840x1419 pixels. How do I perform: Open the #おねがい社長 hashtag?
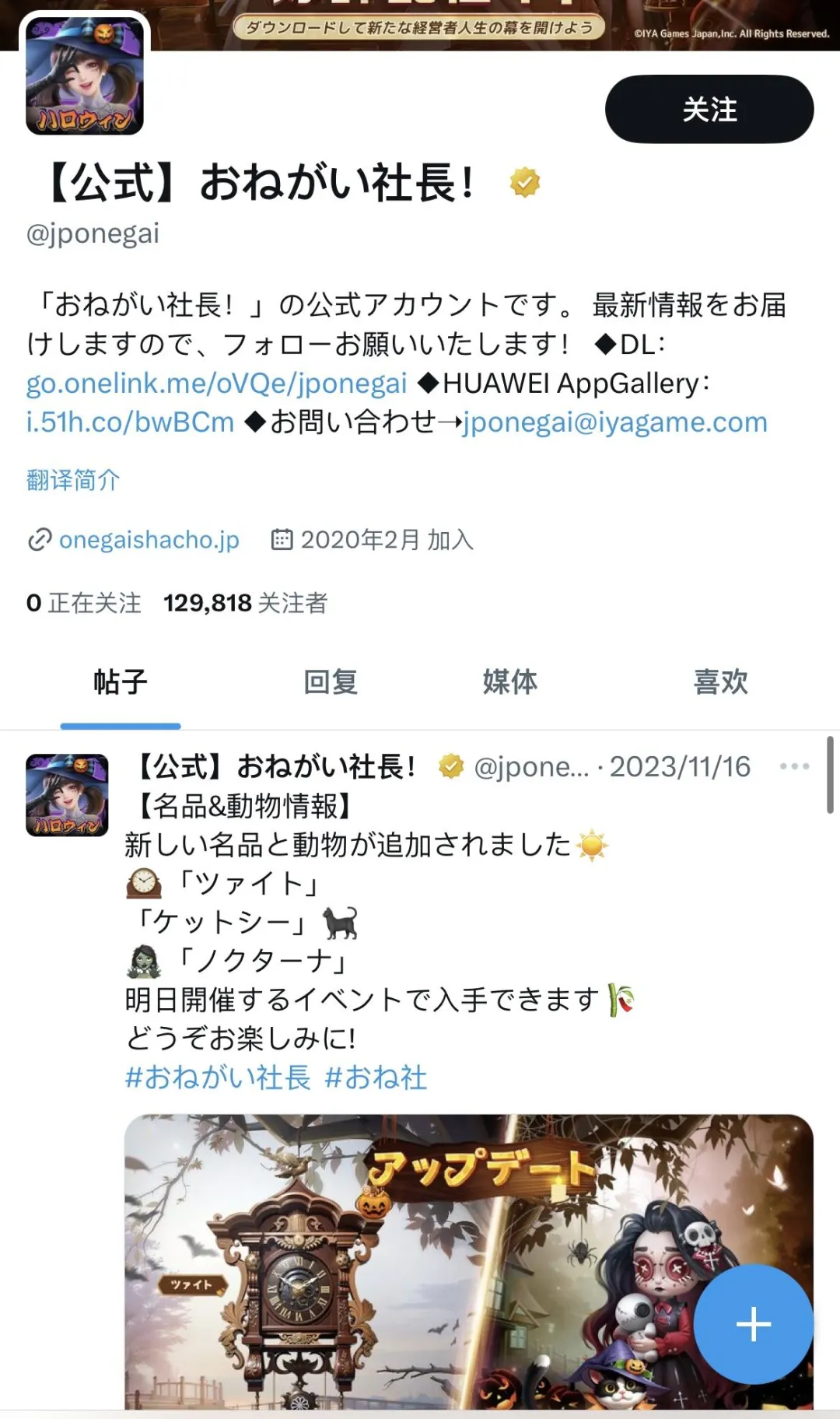pyautogui.click(x=218, y=1077)
